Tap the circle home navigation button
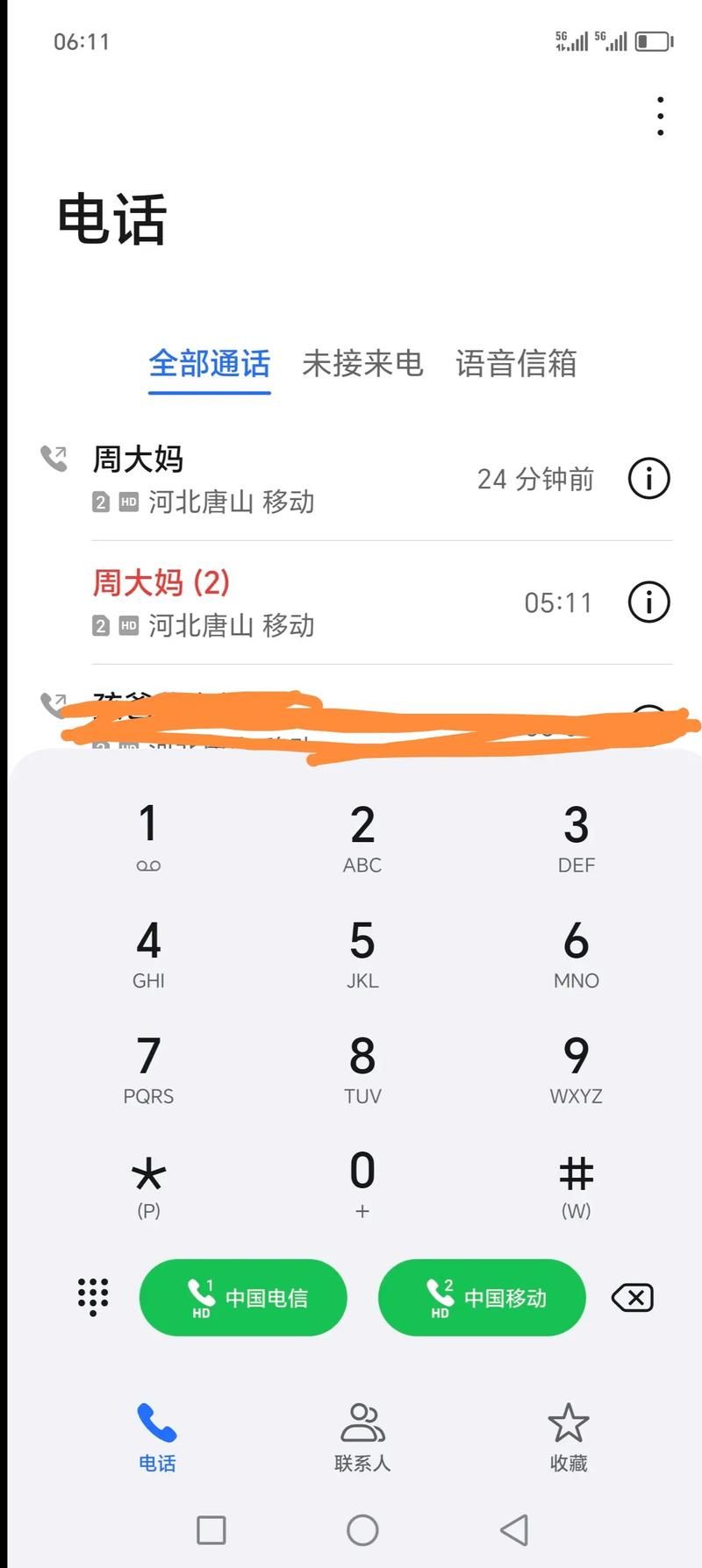 pos(362,1530)
